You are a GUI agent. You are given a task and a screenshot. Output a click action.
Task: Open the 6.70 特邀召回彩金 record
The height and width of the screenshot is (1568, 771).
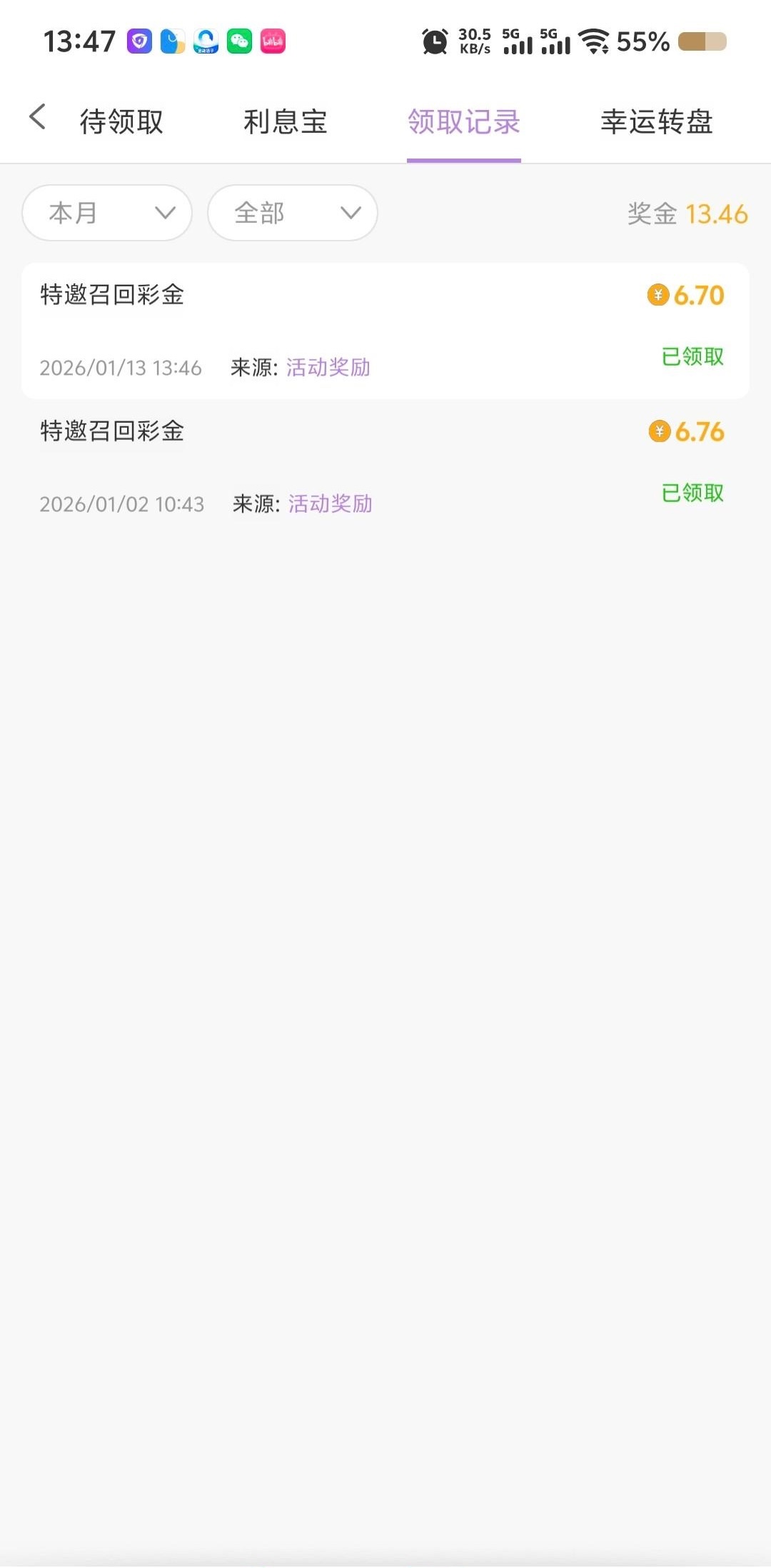[x=385, y=331]
